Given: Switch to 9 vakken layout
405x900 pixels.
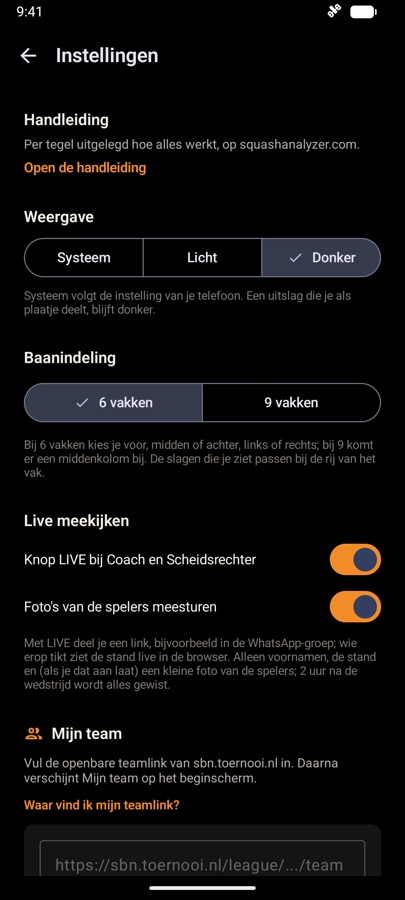Looking at the screenshot, I should 291,402.
